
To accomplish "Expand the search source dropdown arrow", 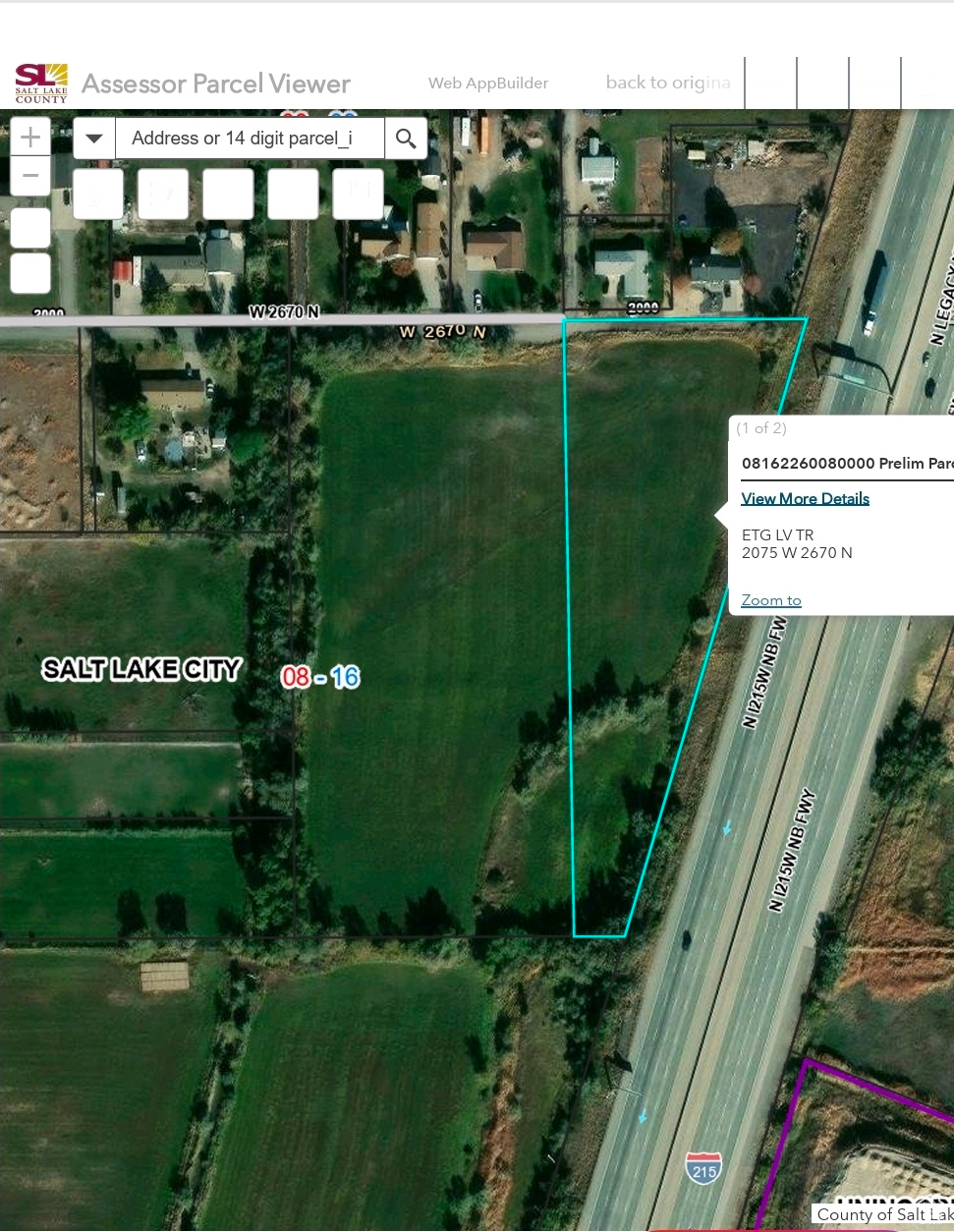I will tap(94, 139).
